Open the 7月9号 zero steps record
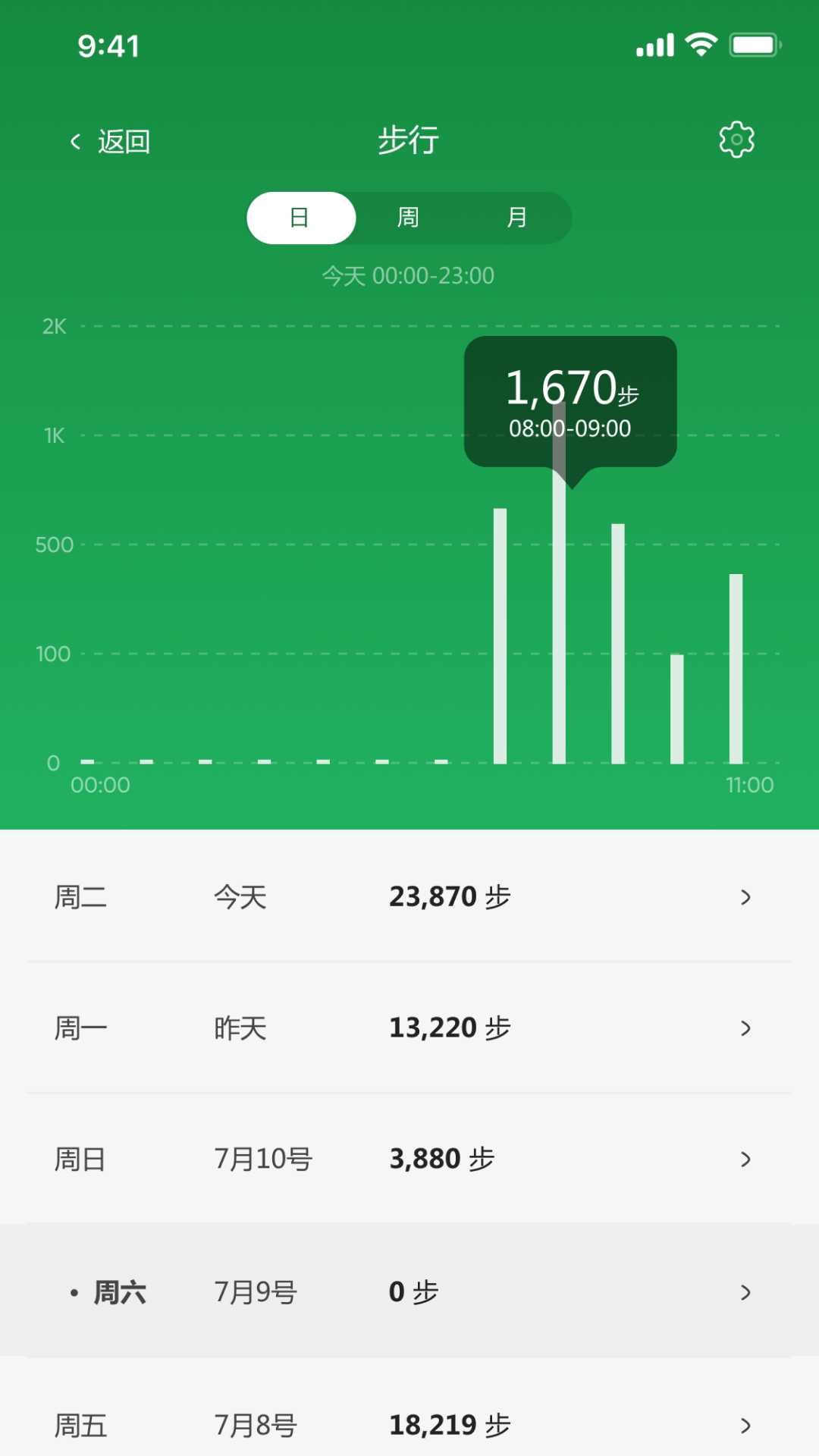819x1456 pixels. point(409,1293)
